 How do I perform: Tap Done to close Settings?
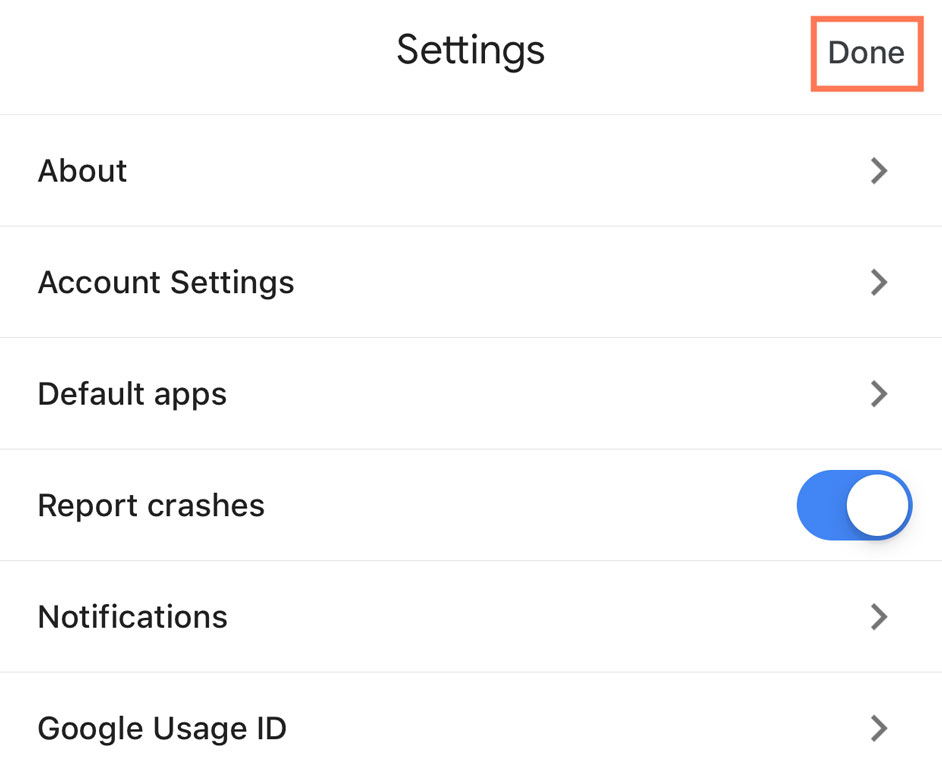coord(865,53)
